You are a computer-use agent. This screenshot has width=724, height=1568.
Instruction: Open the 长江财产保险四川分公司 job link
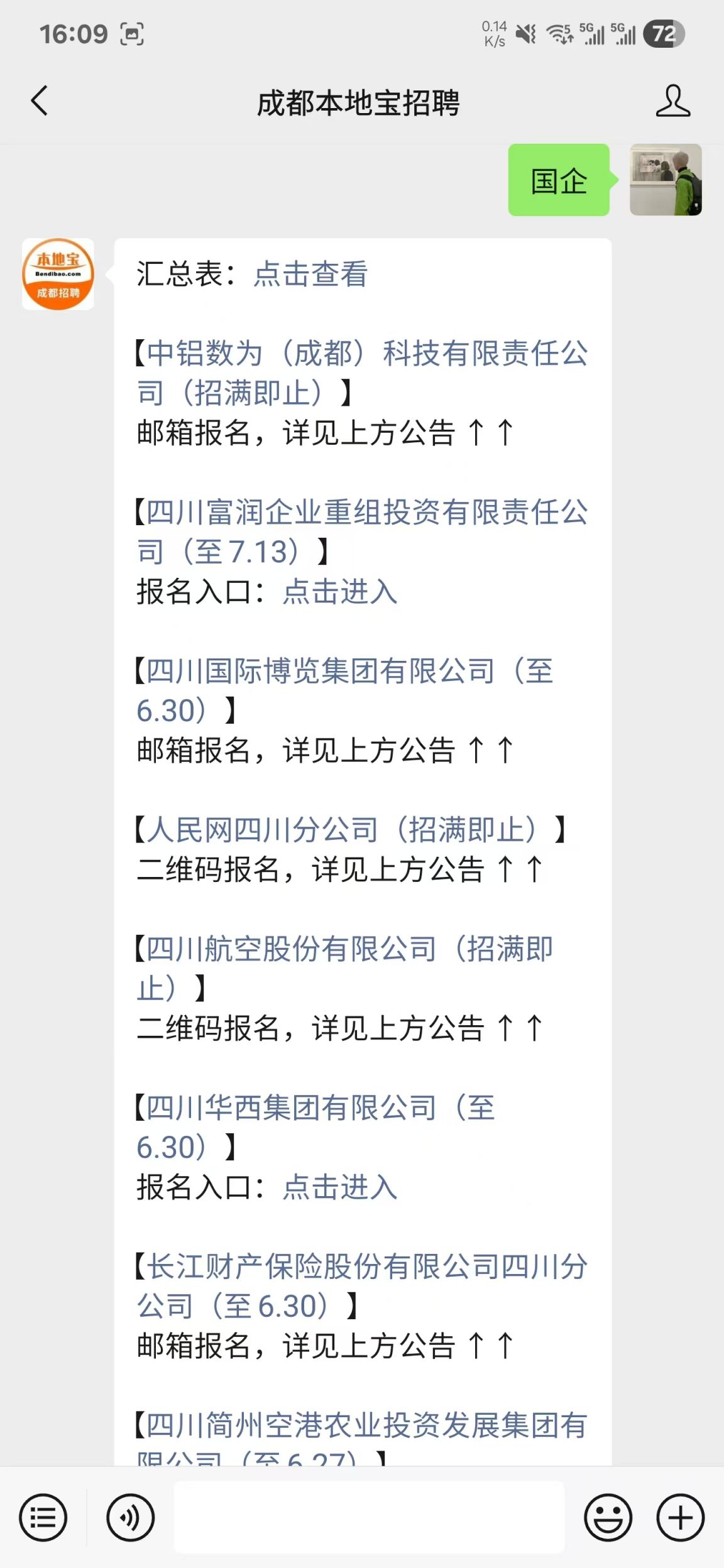361,1266
